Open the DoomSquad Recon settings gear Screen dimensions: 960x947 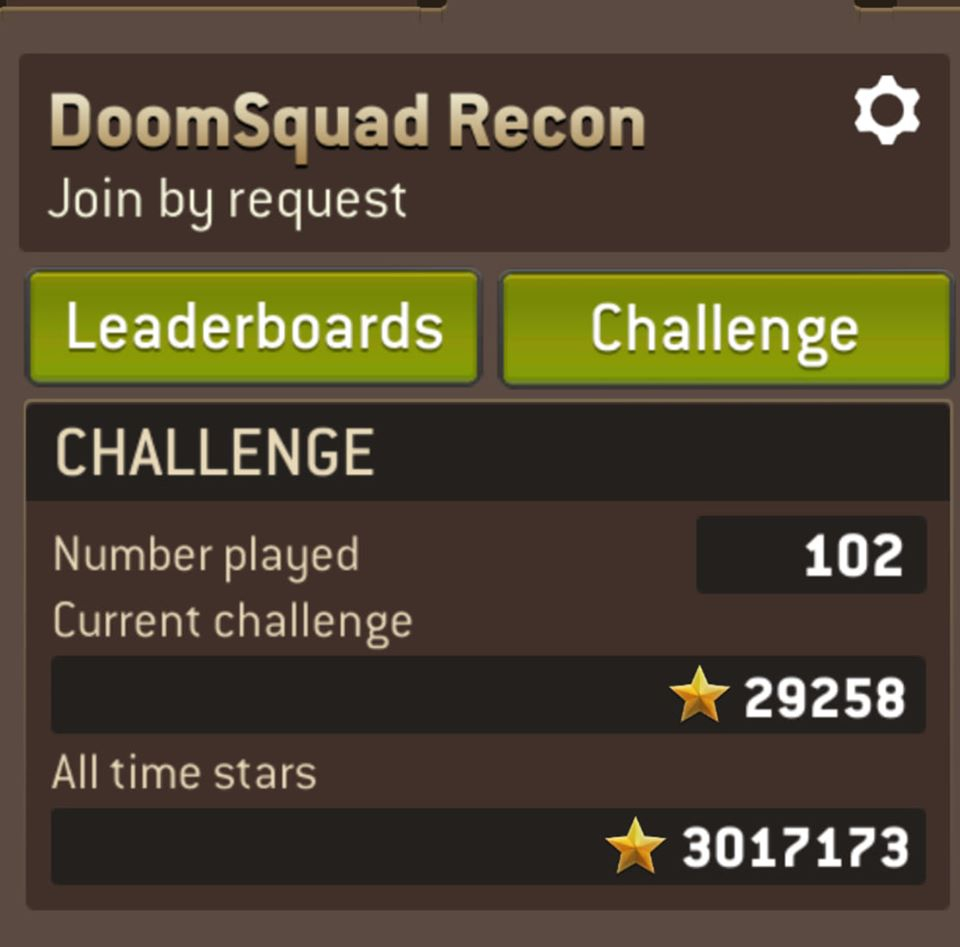pyautogui.click(x=886, y=113)
